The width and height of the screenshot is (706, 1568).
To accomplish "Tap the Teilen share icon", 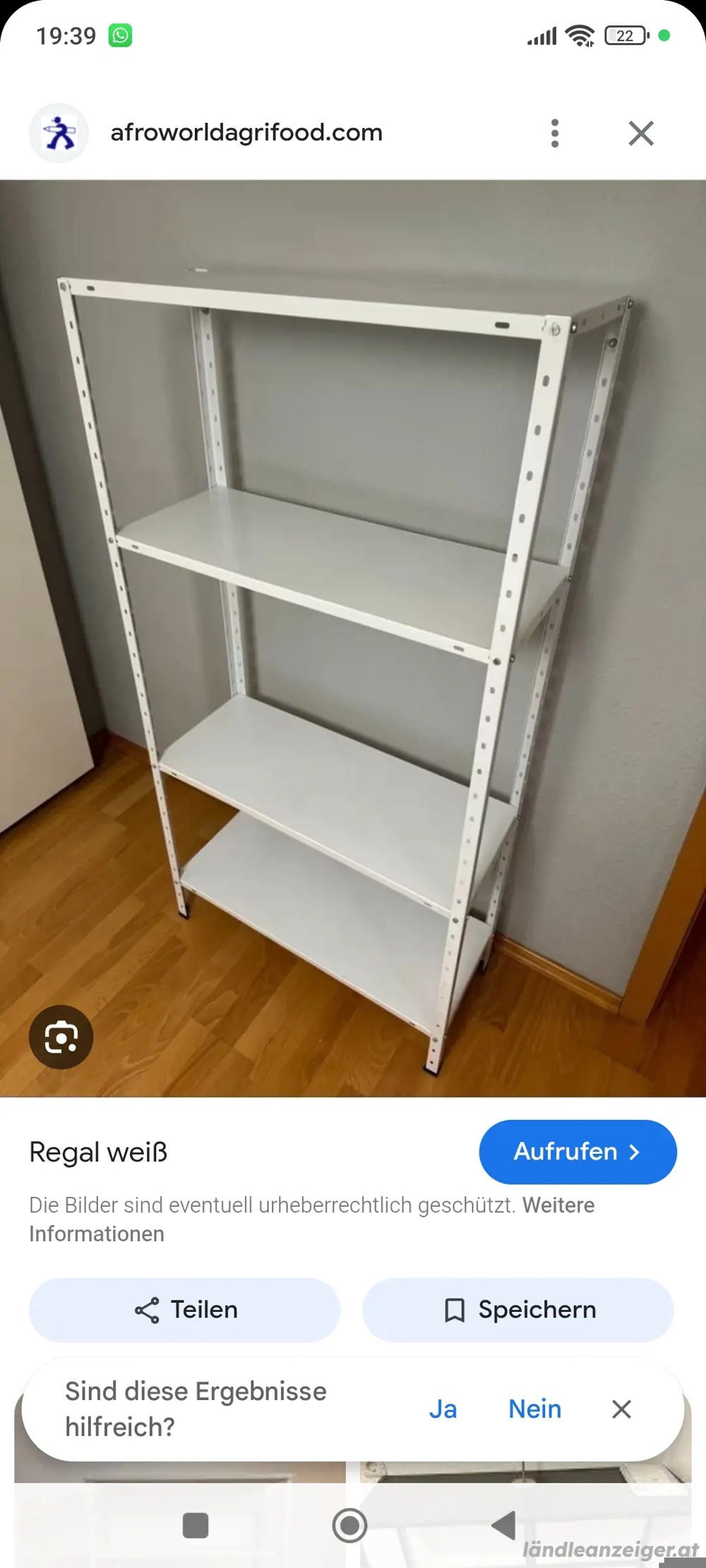I will click(147, 1310).
